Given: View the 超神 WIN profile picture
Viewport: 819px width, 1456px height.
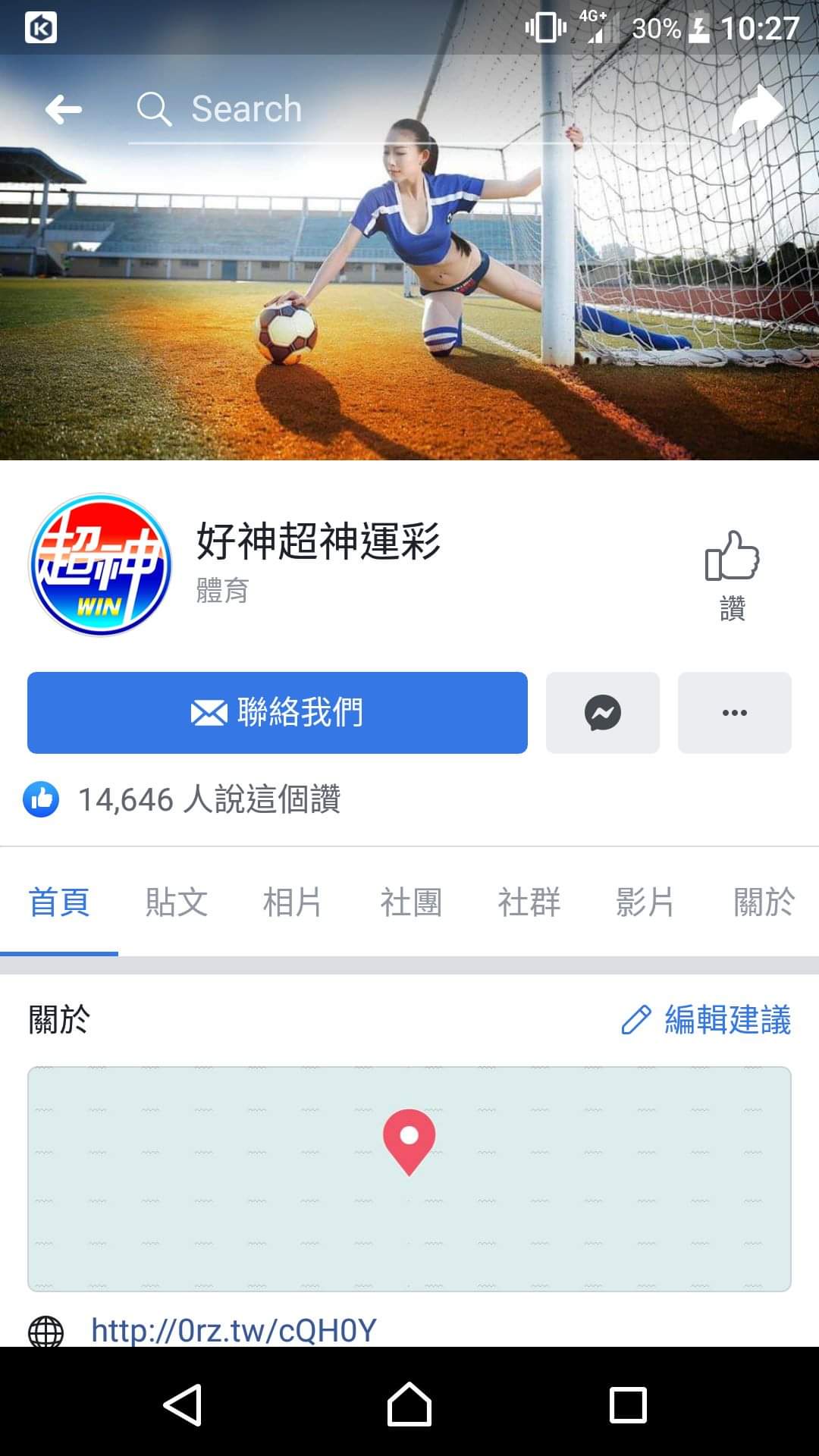Looking at the screenshot, I should click(100, 565).
